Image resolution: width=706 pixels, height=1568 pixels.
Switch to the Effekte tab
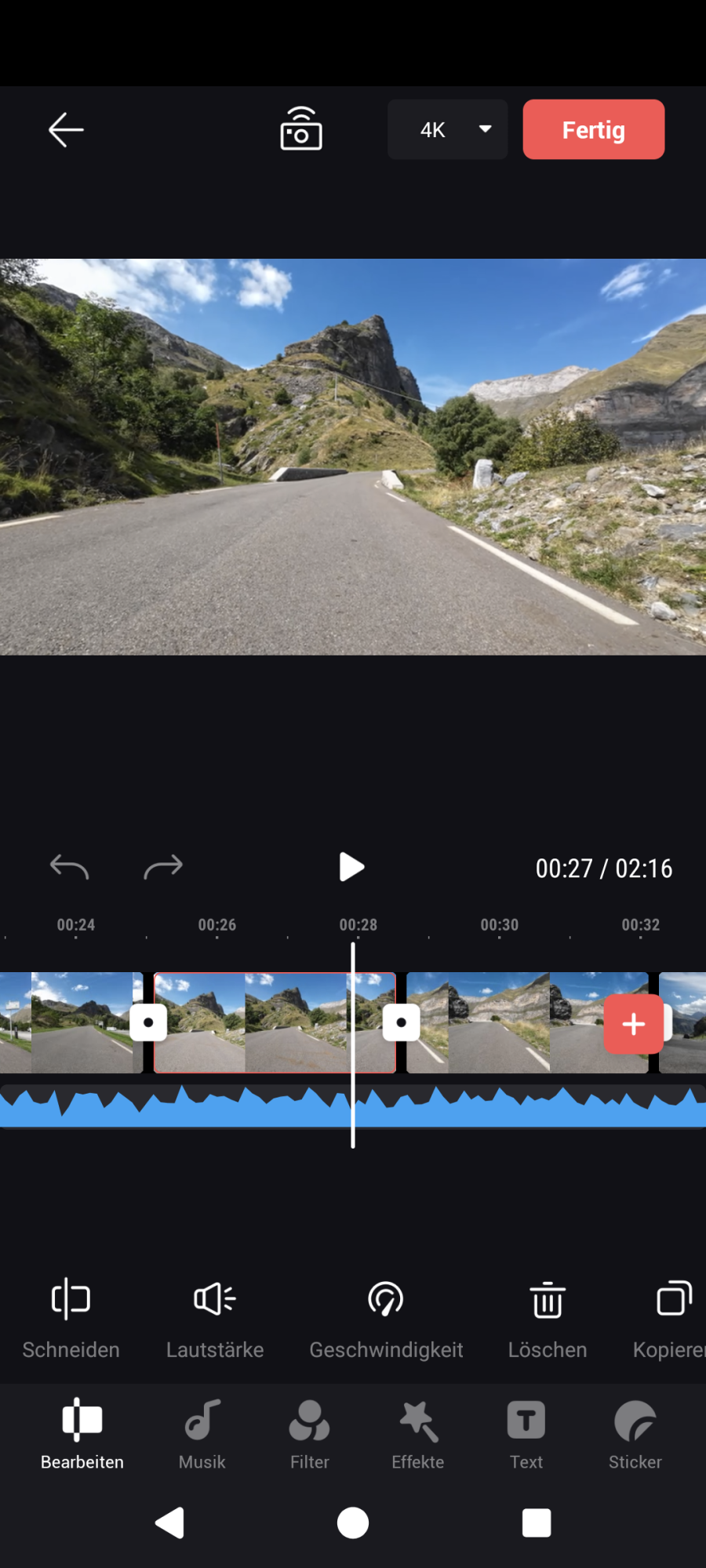pos(418,1433)
